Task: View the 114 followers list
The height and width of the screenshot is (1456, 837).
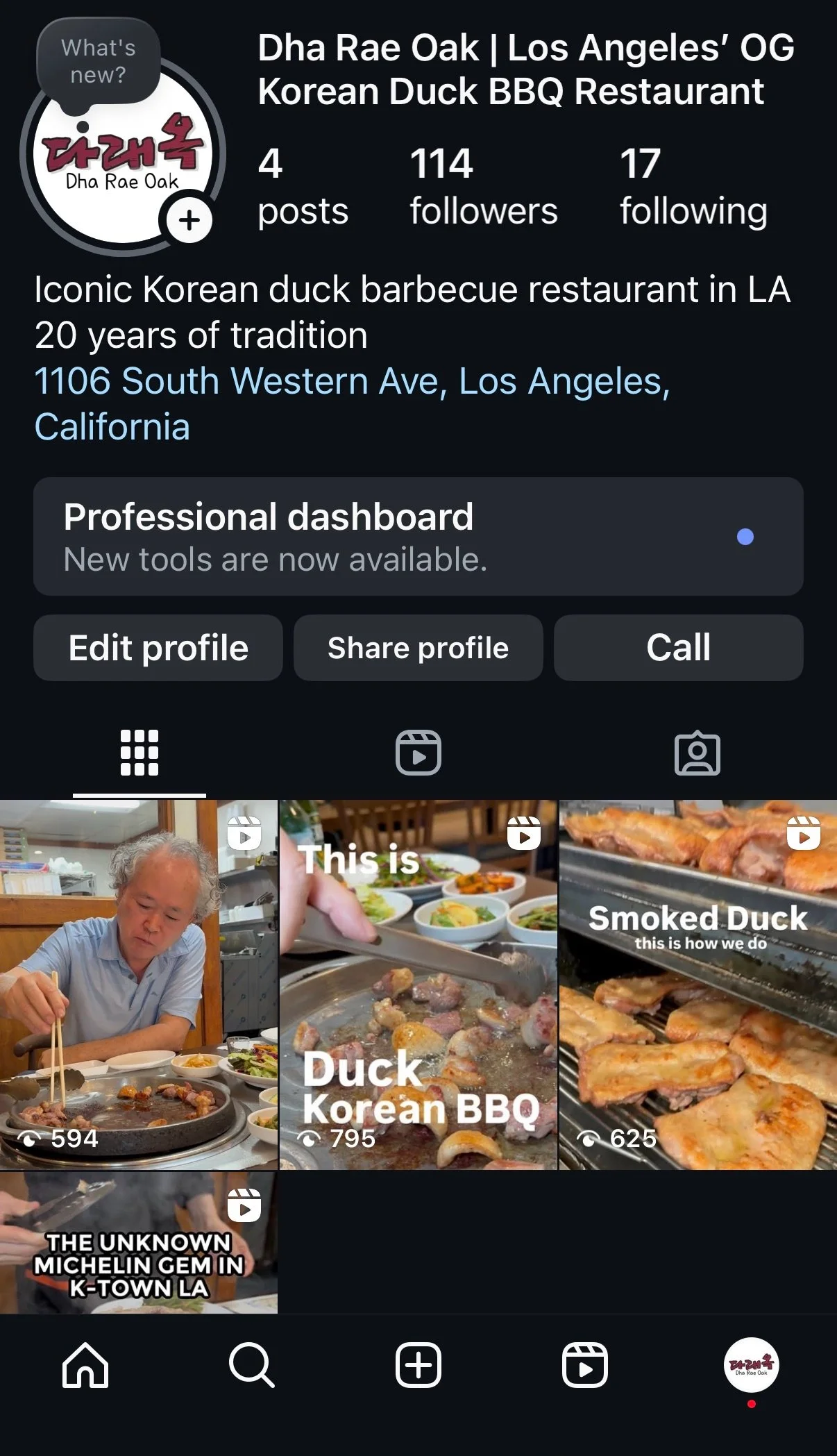Action: [483, 186]
